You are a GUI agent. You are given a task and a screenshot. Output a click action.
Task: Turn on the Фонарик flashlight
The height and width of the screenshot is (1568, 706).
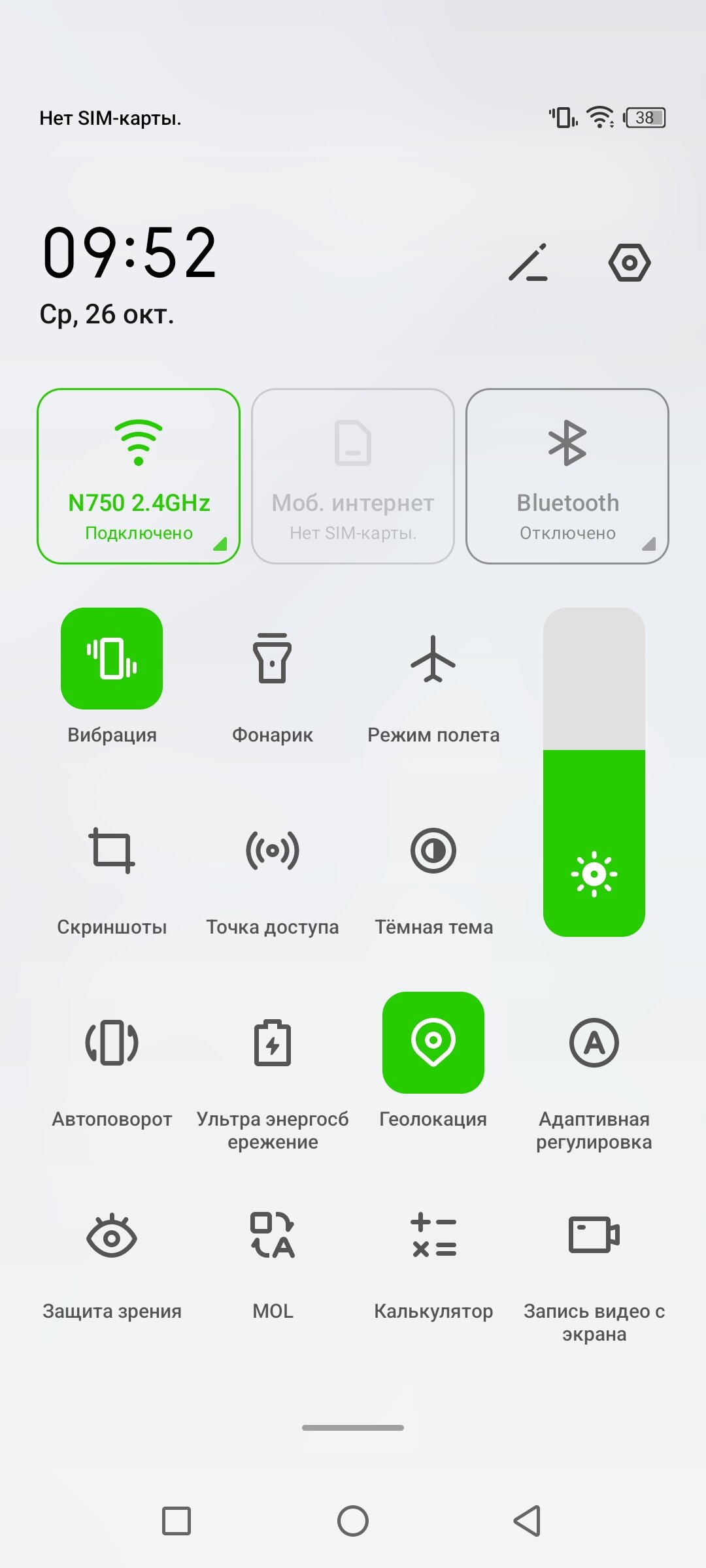(273, 659)
